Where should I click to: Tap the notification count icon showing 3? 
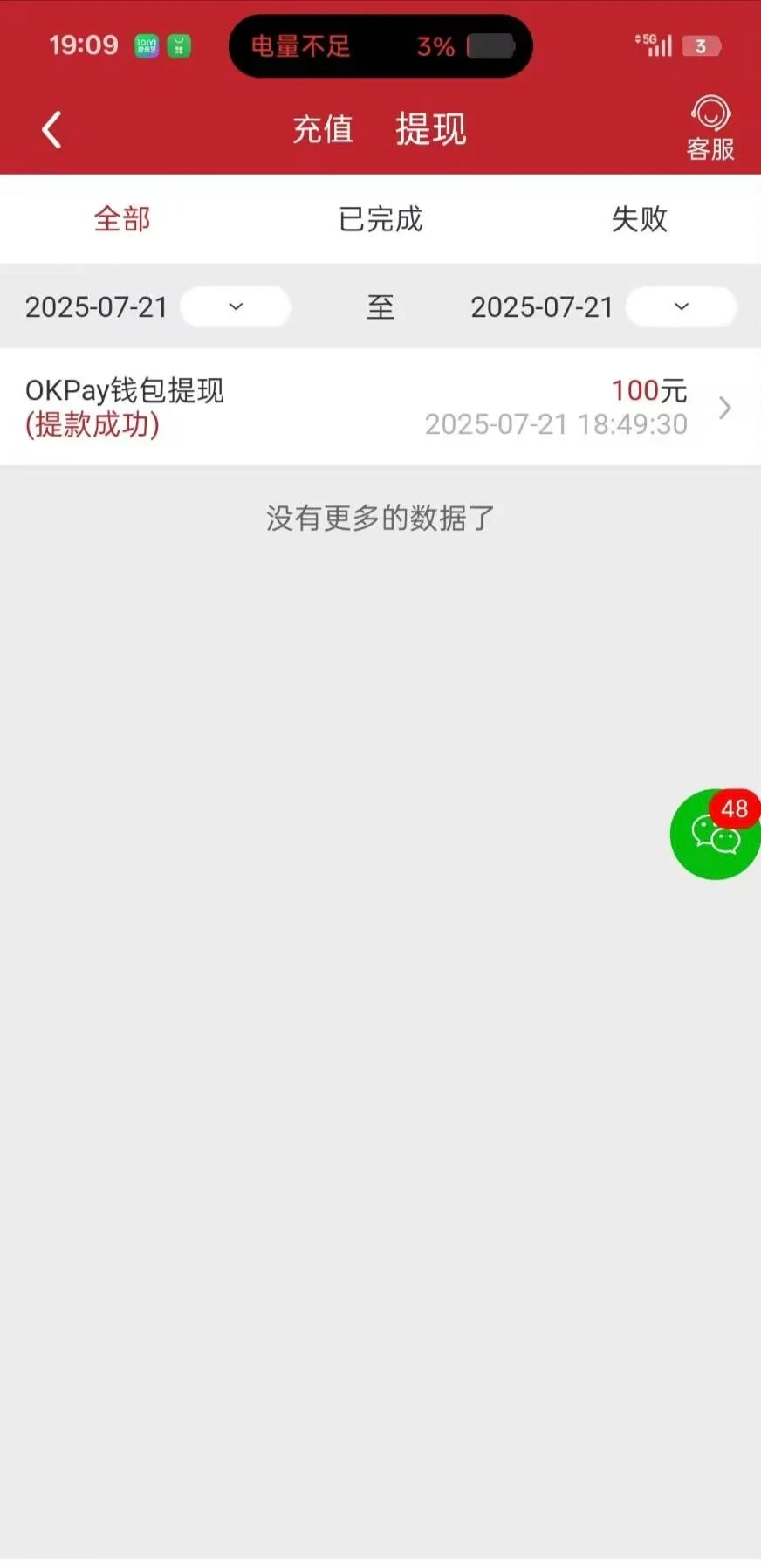[702, 45]
